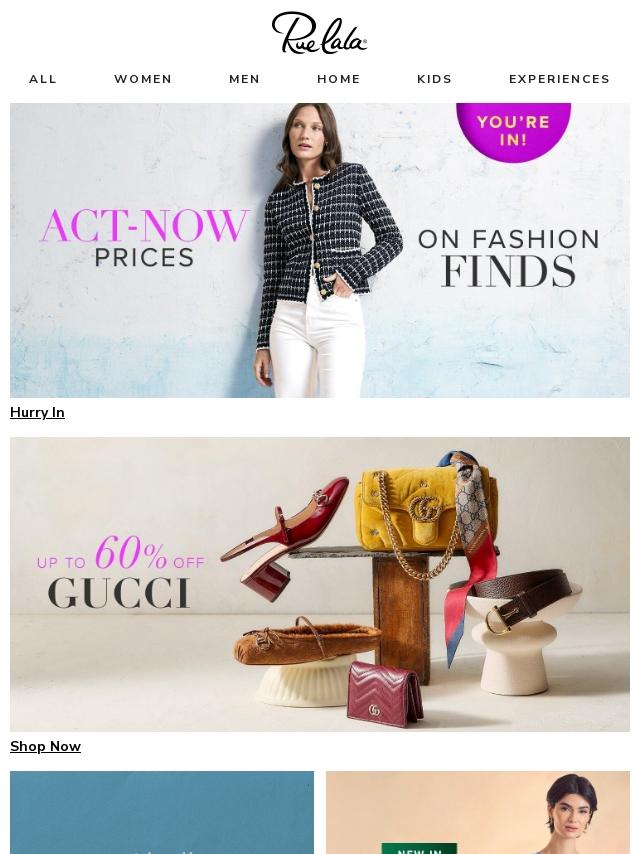Open the blue promo tile below Shop Now
Viewport: 640px width, 854px height.
[x=162, y=812]
